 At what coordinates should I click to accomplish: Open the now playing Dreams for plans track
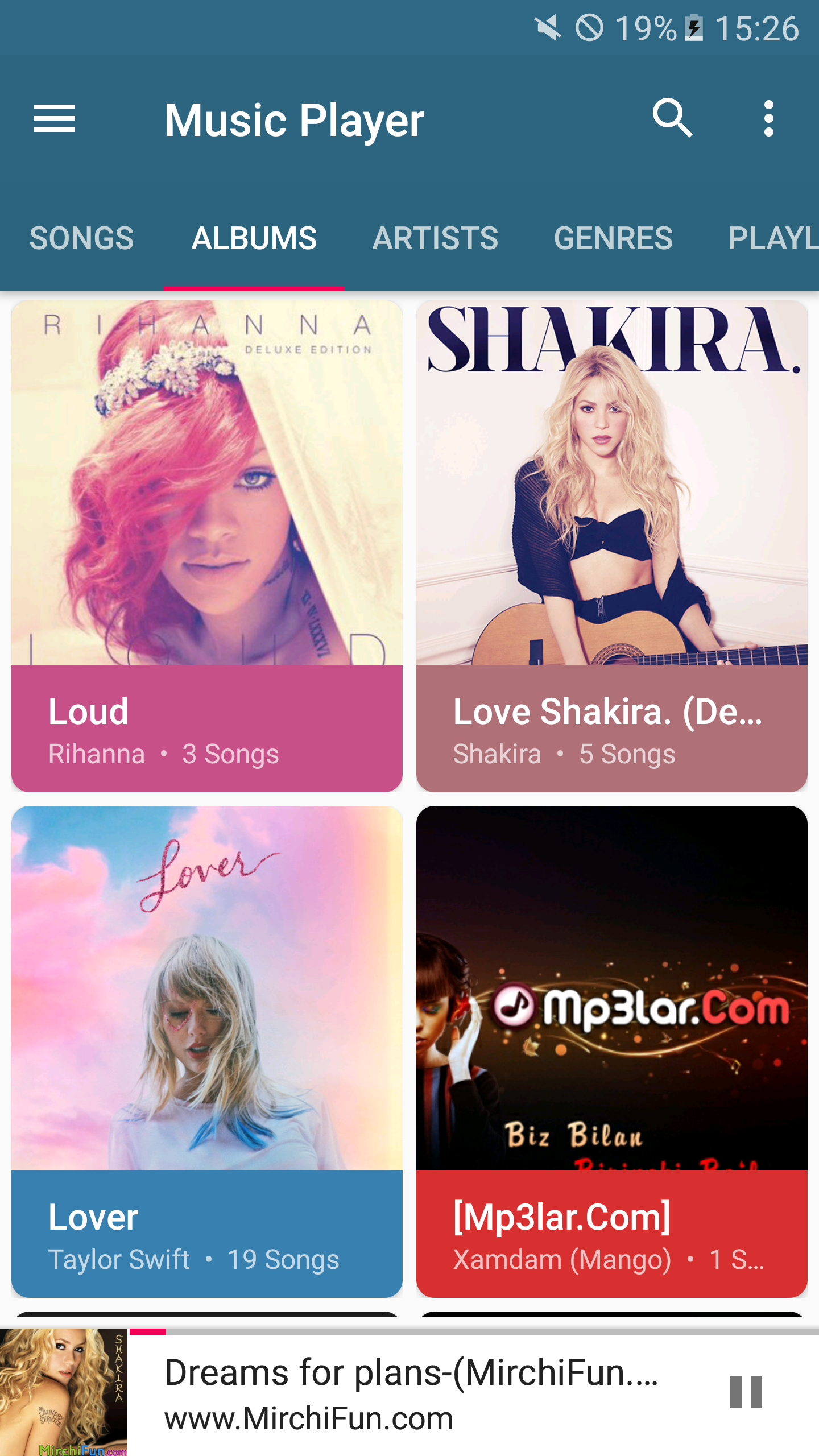pos(409,1393)
